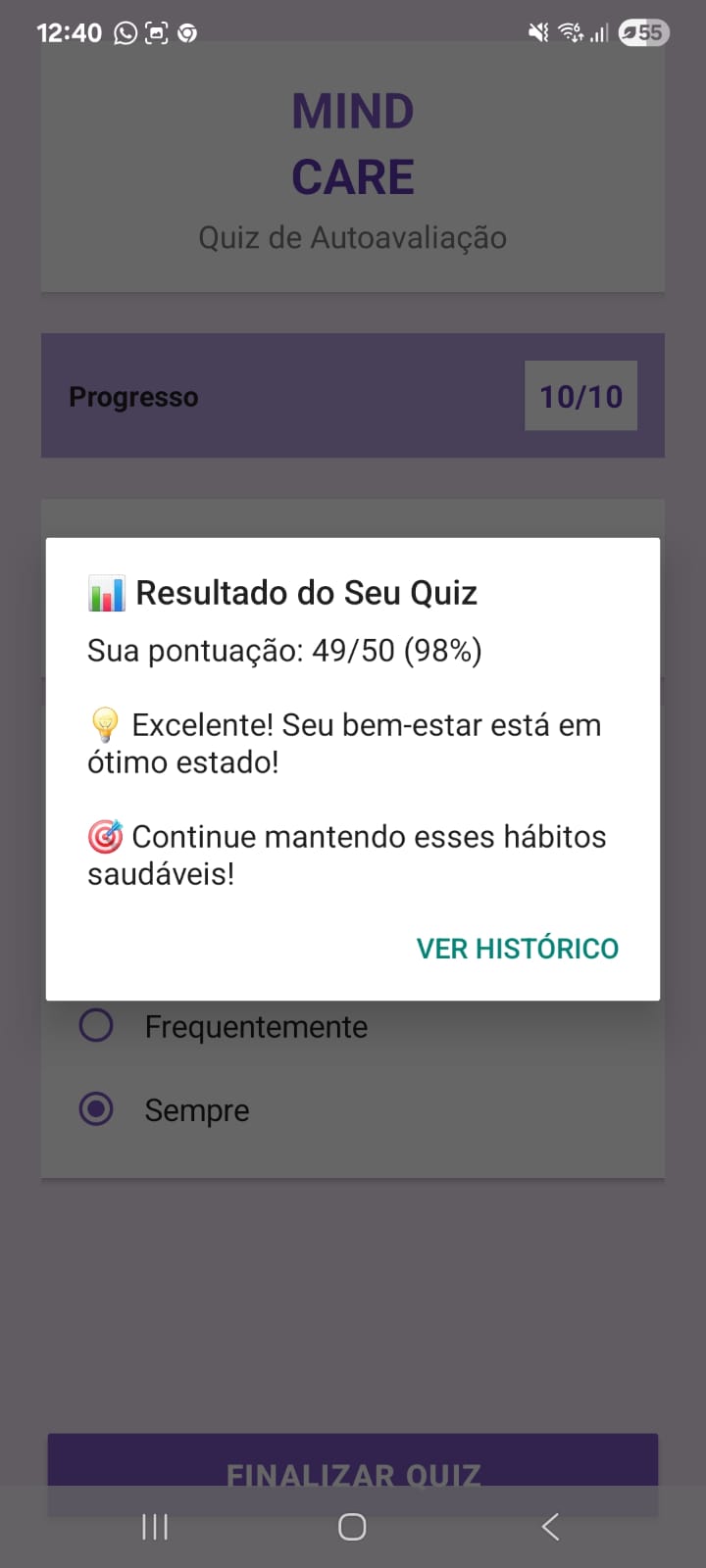Viewport: 706px width, 1568px height.
Task: Deselect the Sempre radio button
Action: 95,1109
